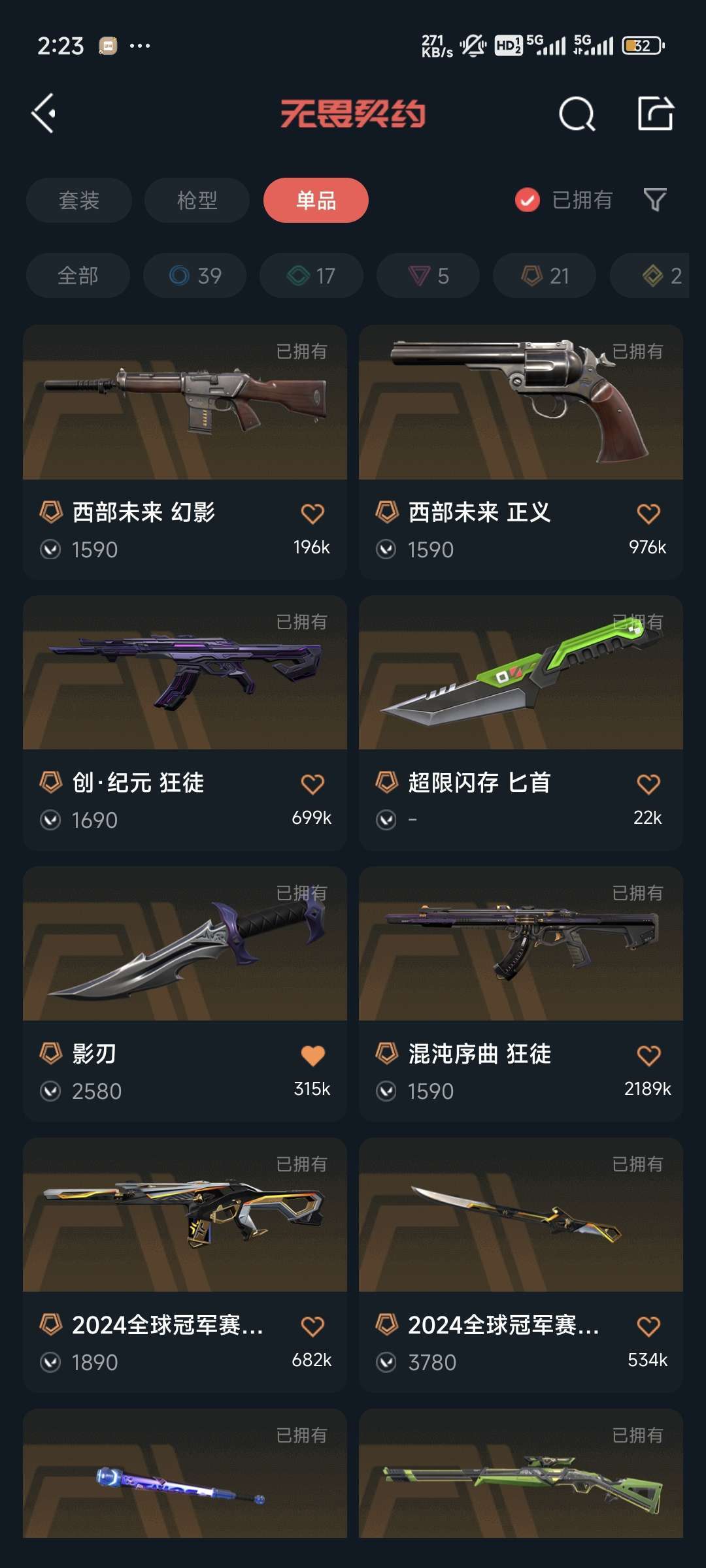Select the green rarity tier filter showing 17
The image size is (706, 1568).
click(x=311, y=275)
